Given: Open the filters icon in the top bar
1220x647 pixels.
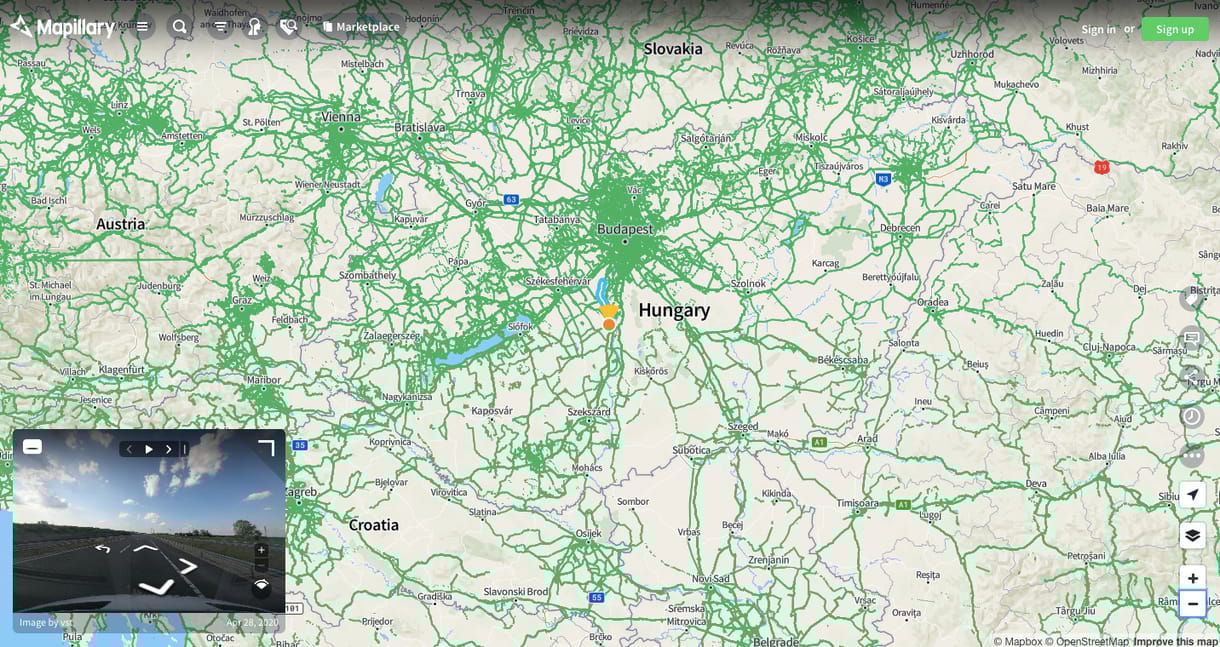Looking at the screenshot, I should (x=220, y=27).
